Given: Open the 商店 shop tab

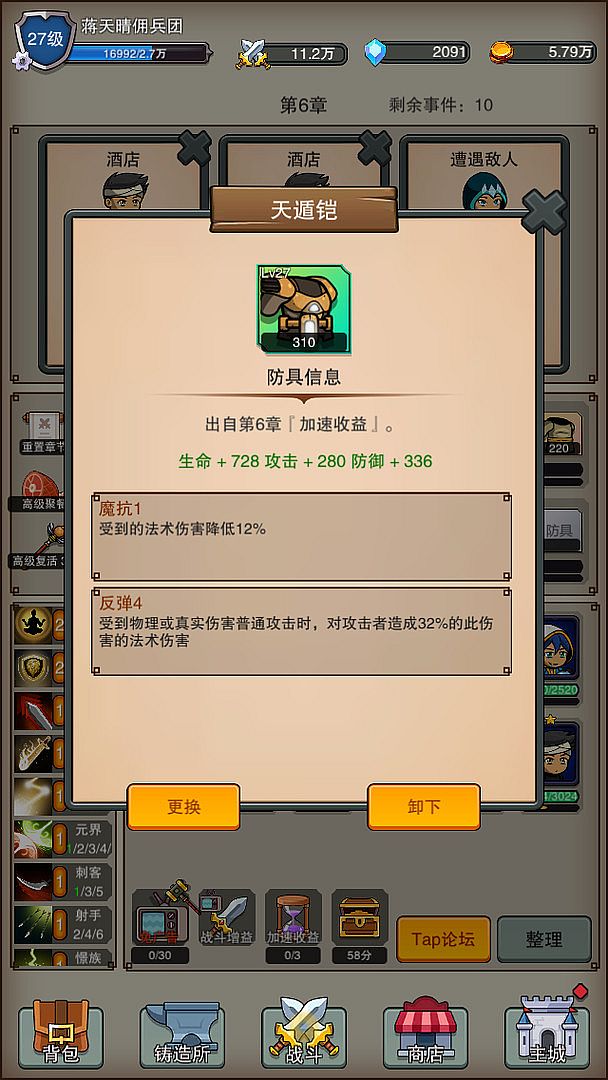Looking at the screenshot, I should [x=425, y=1033].
